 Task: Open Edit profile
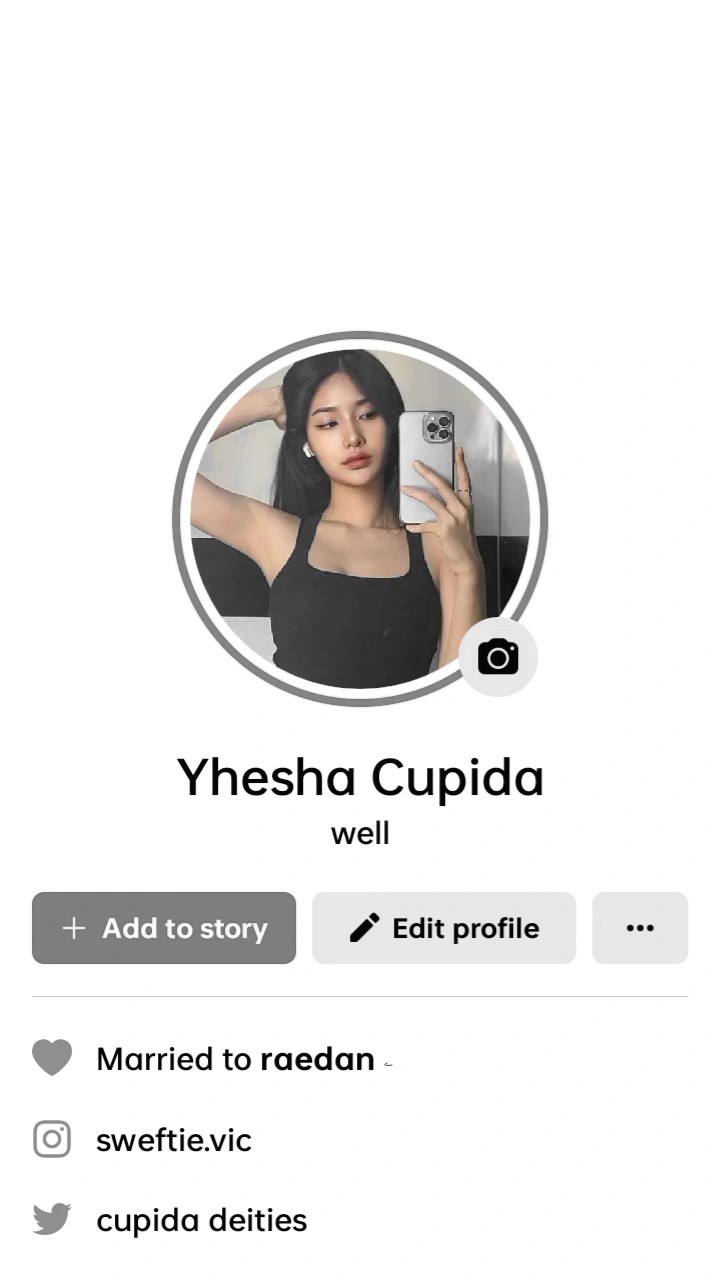click(x=444, y=928)
